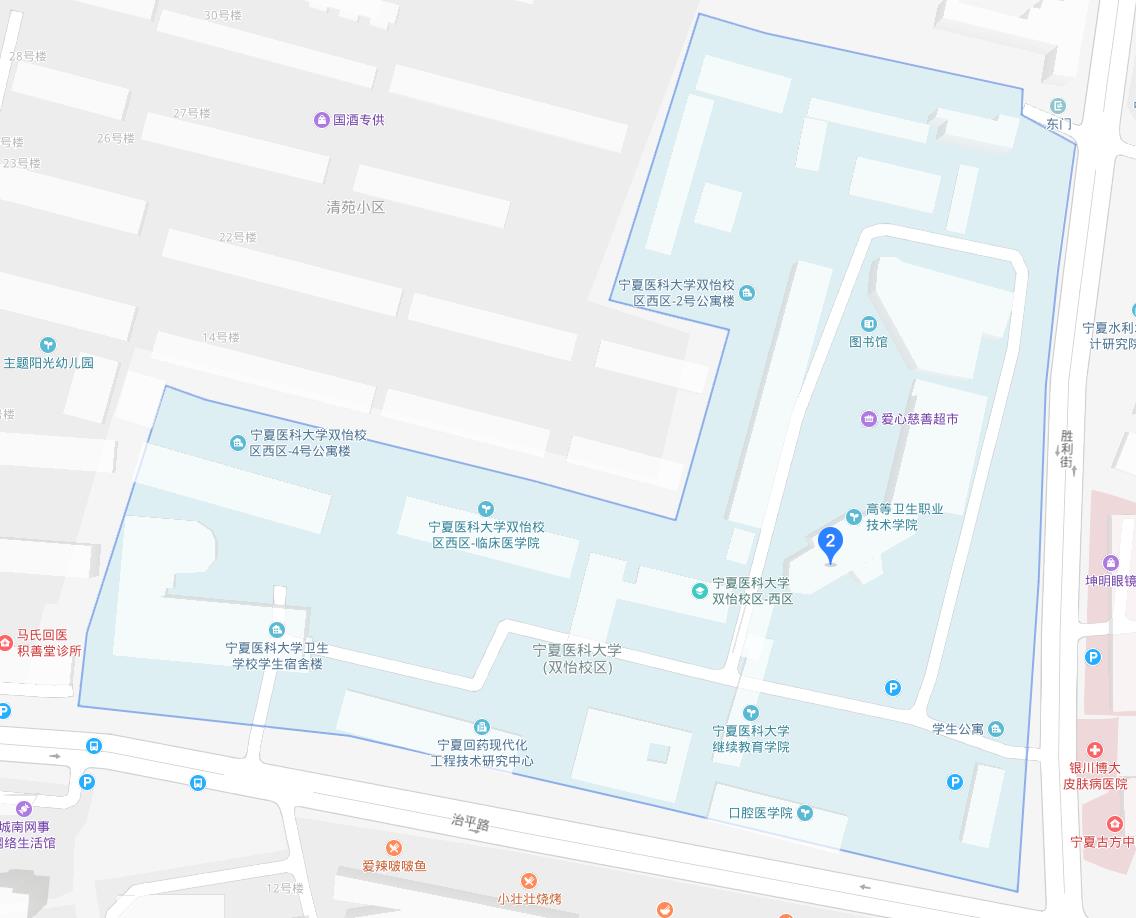Select the 高等卫生职业技术学院 marker
Screen dimensions: 1136x918
point(853,516)
